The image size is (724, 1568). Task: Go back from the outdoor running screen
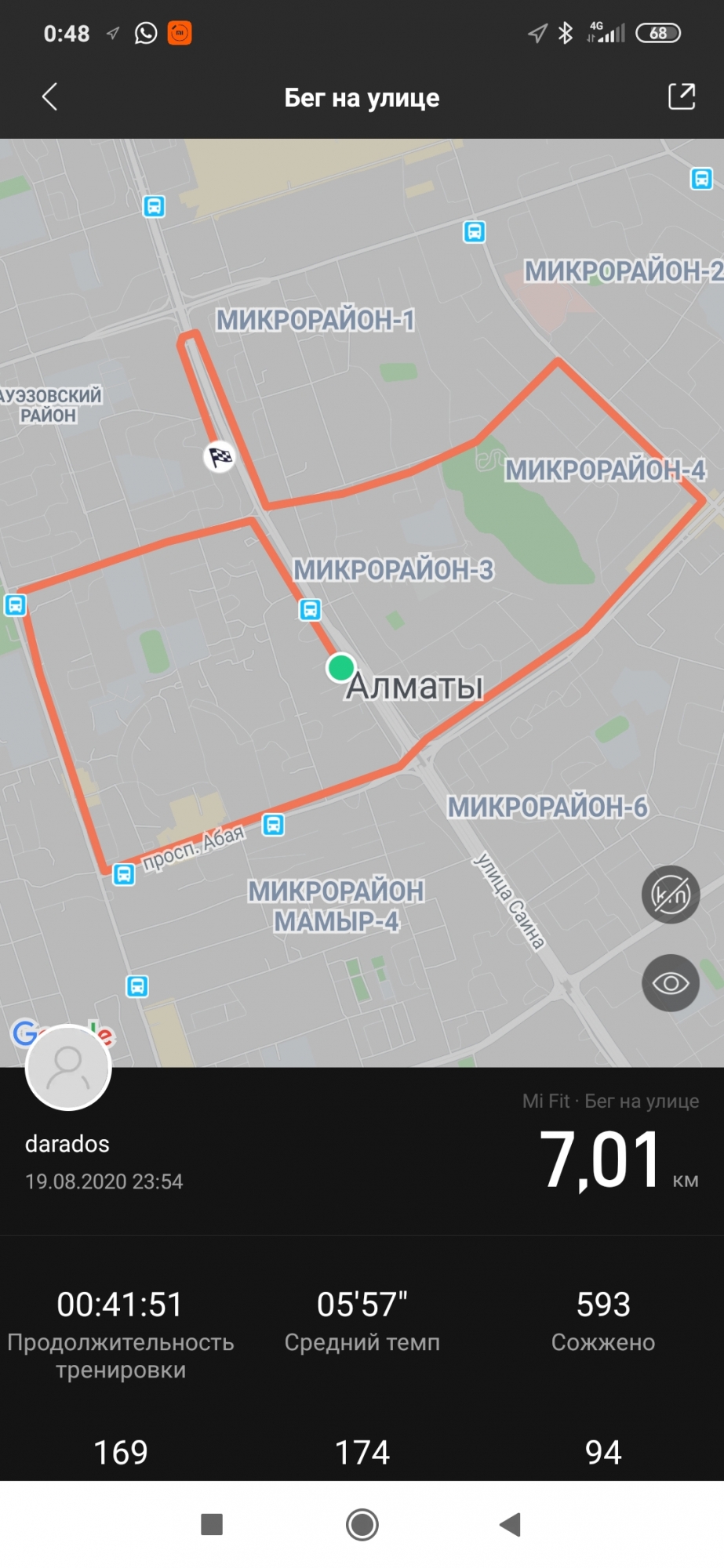pos(49,97)
